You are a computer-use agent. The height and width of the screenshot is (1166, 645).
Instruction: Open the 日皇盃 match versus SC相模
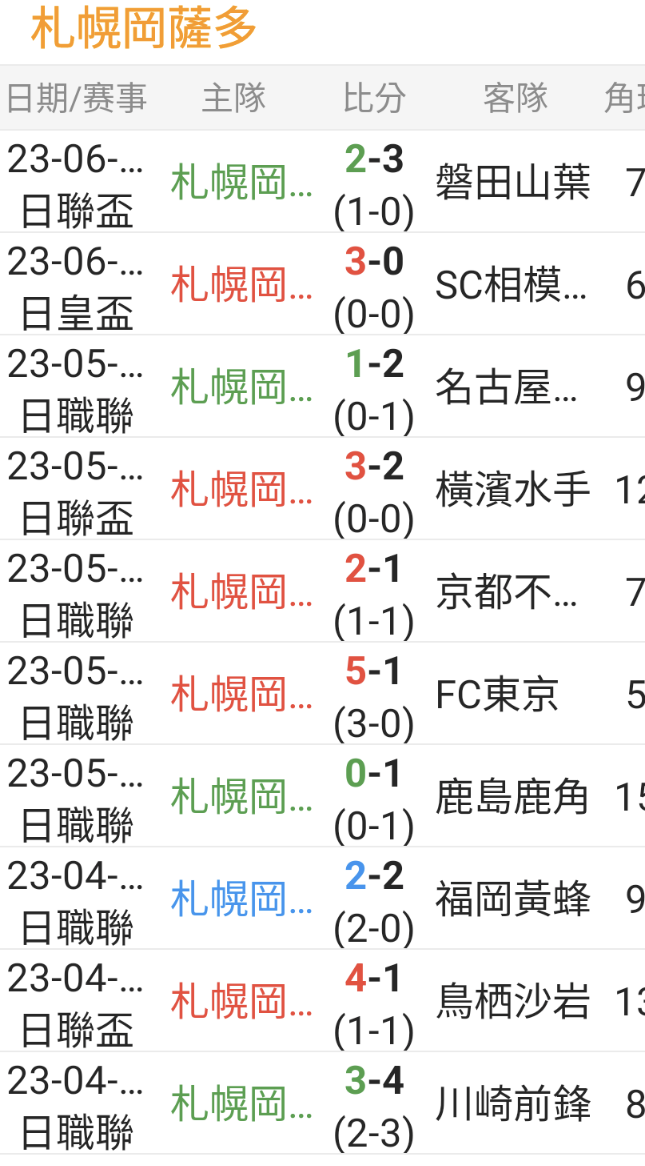coord(322,283)
